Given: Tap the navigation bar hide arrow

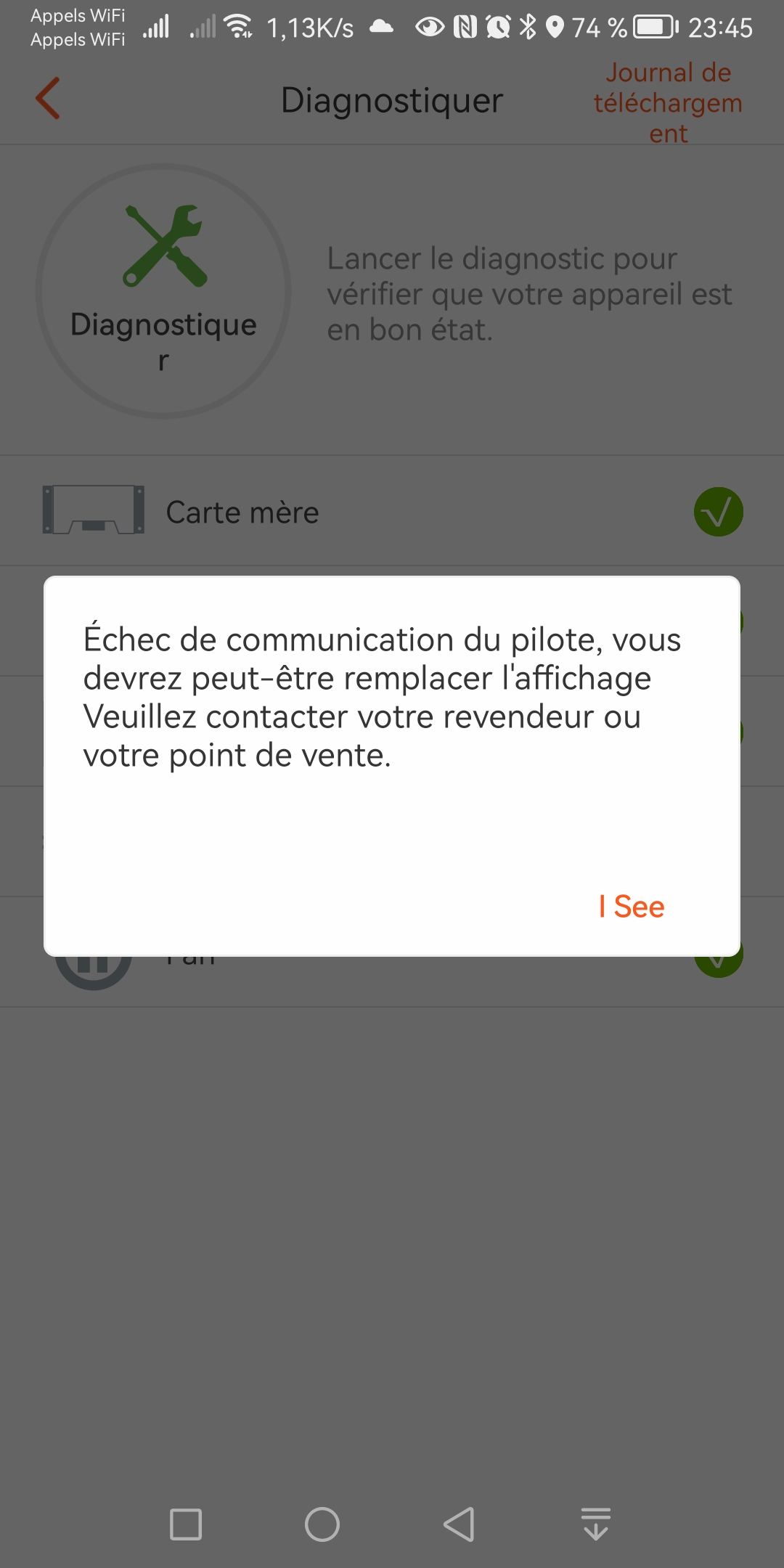Looking at the screenshot, I should click(596, 1524).
